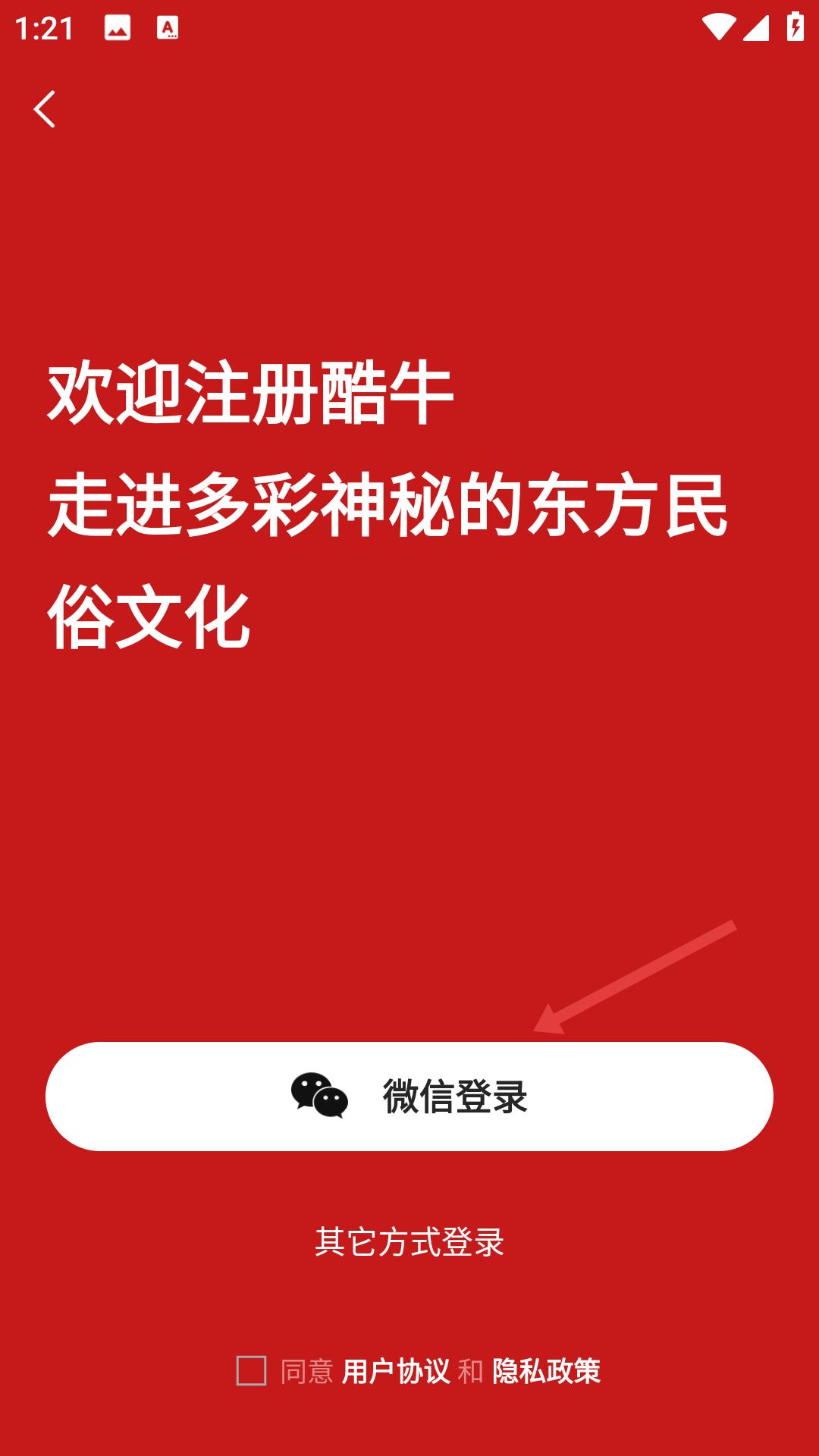Tap the 微信登录 button

(x=409, y=1097)
